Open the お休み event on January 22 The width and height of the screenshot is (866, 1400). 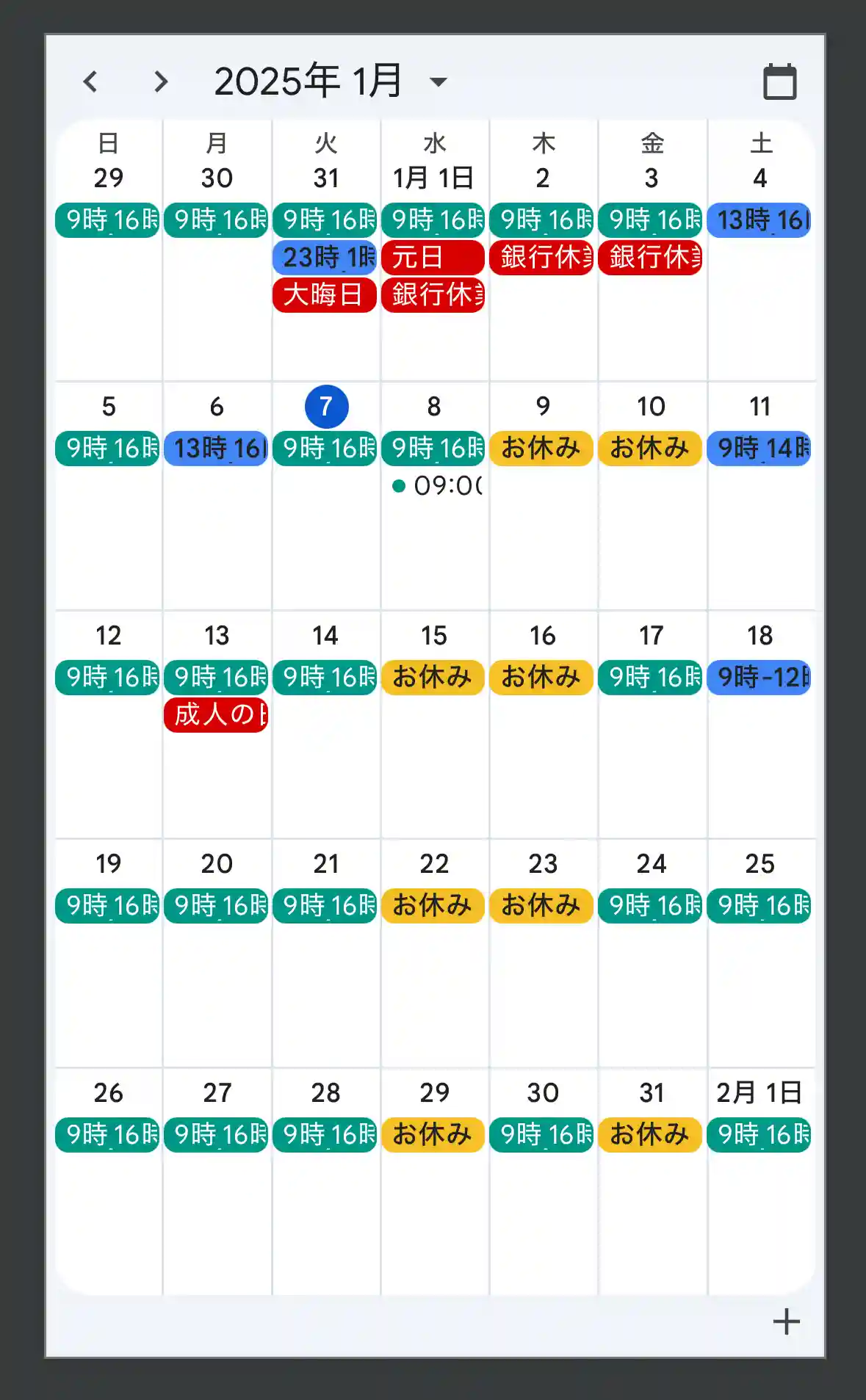(x=433, y=905)
